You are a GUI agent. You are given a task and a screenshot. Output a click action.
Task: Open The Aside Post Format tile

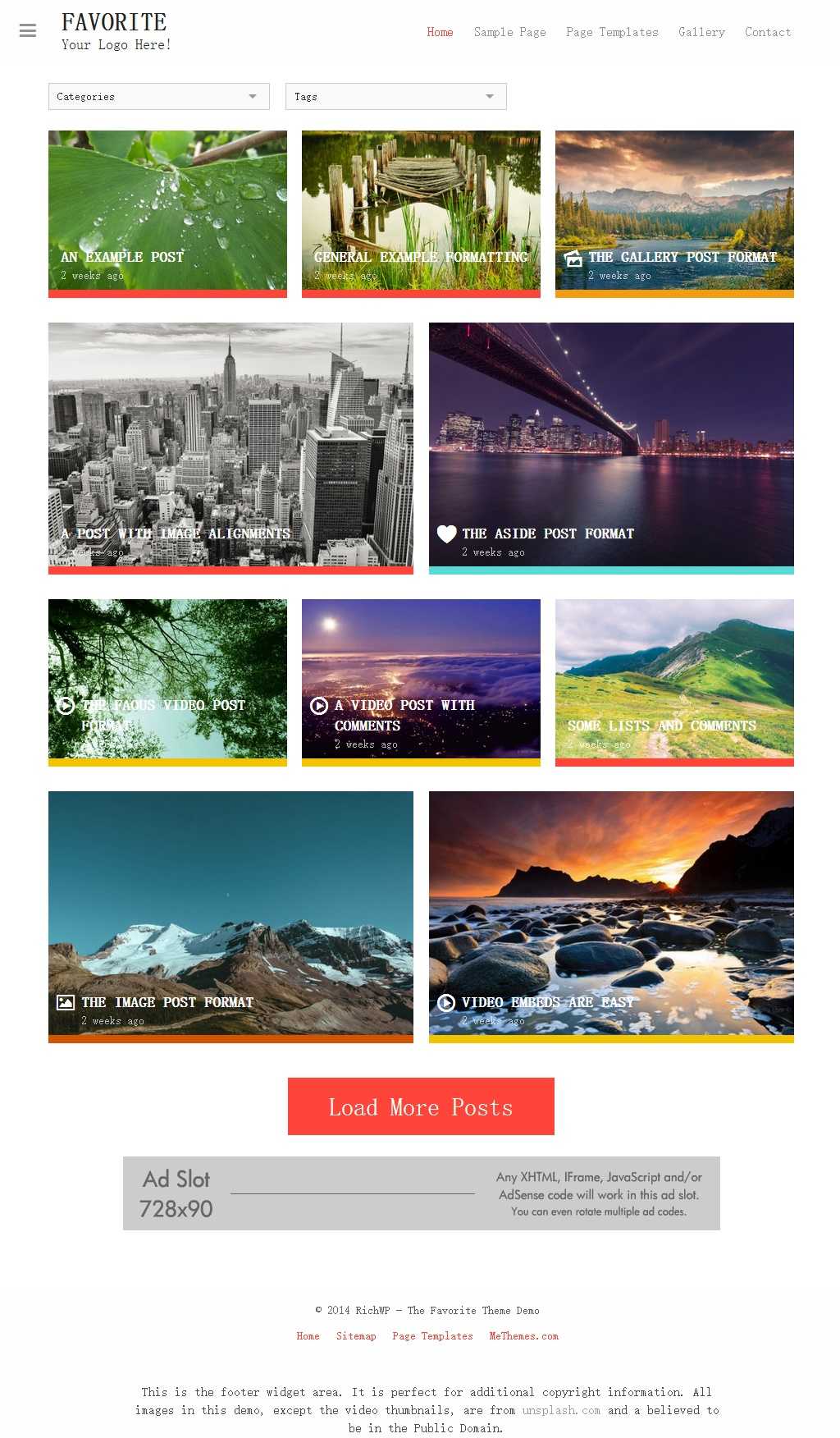pyautogui.click(x=611, y=448)
